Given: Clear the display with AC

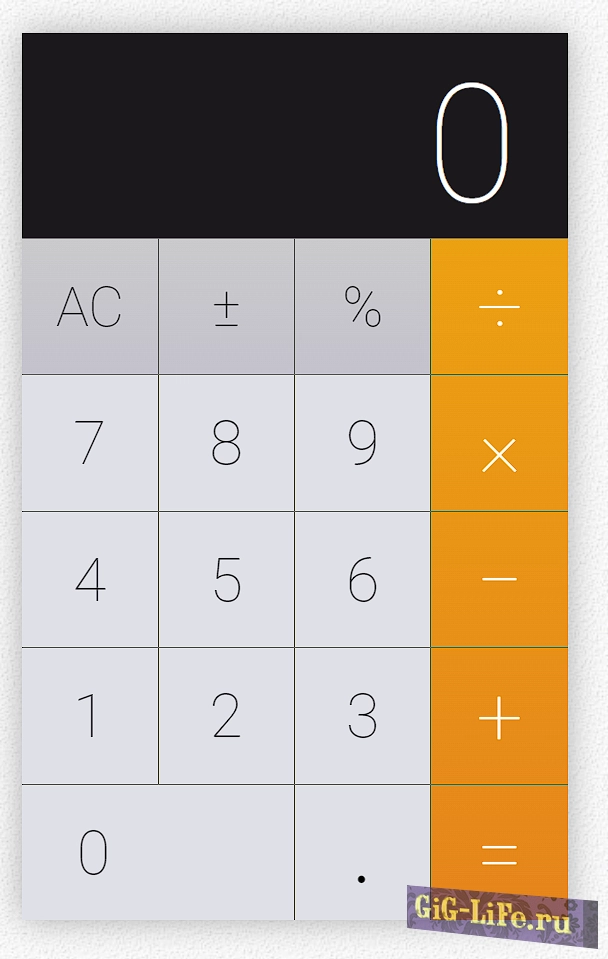Looking at the screenshot, I should pos(90,307).
